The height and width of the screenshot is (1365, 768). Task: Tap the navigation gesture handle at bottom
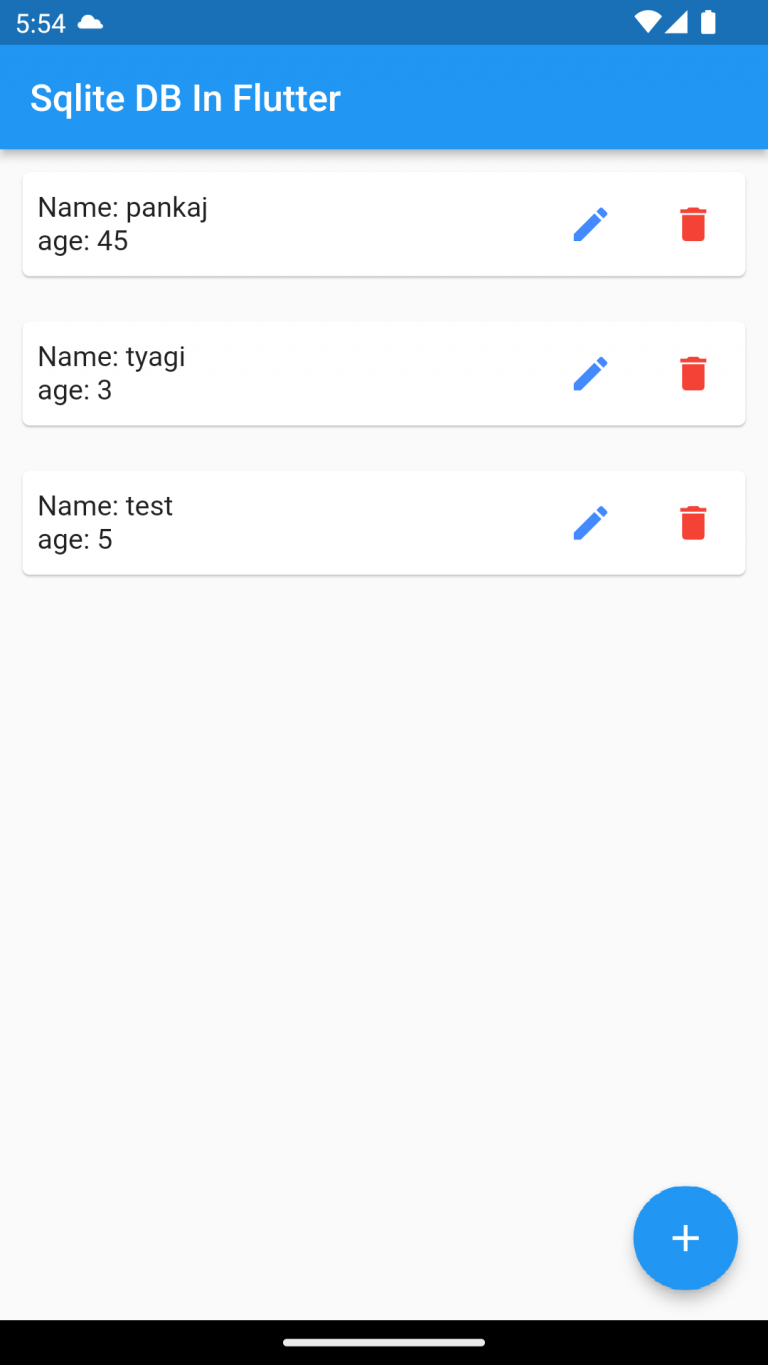(384, 1343)
